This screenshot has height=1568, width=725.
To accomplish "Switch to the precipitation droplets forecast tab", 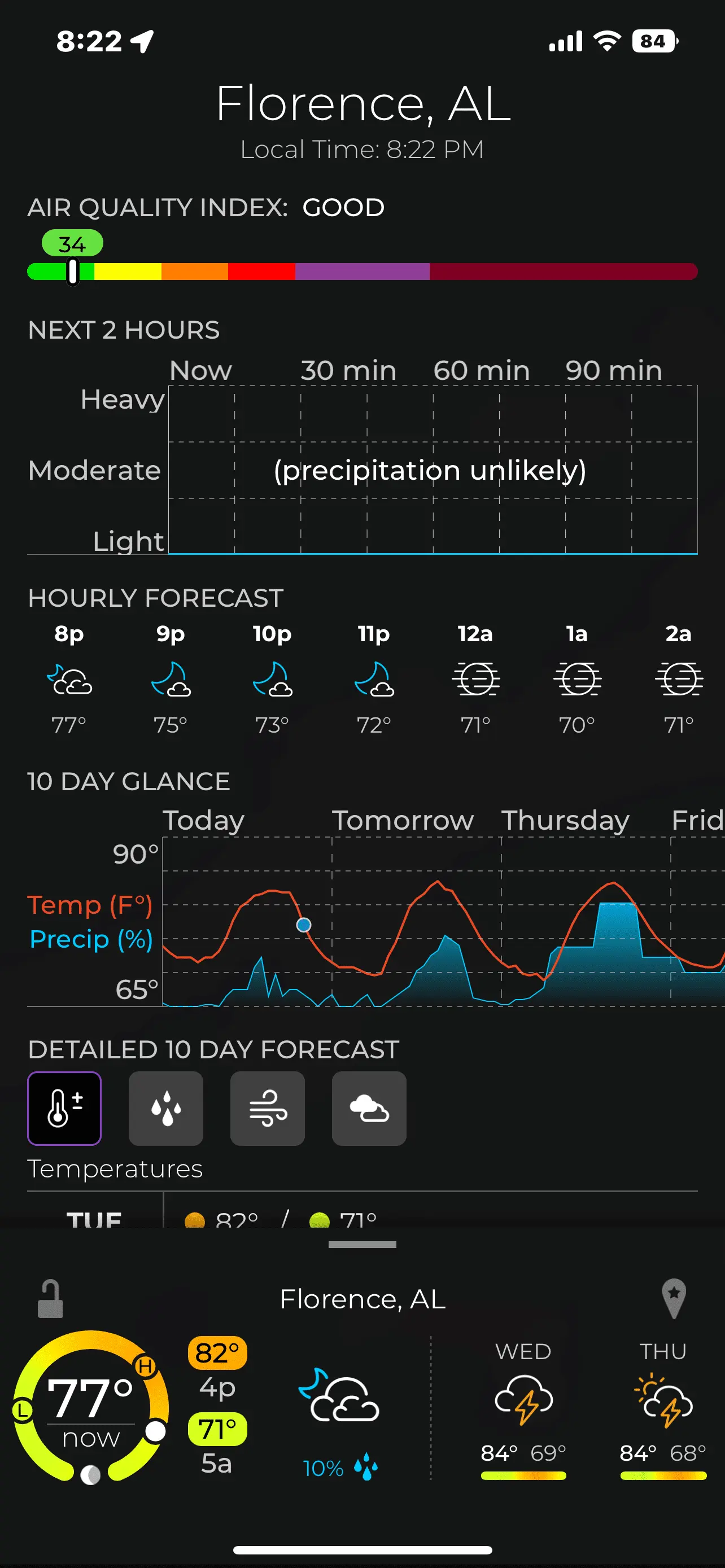I will 165,1108.
